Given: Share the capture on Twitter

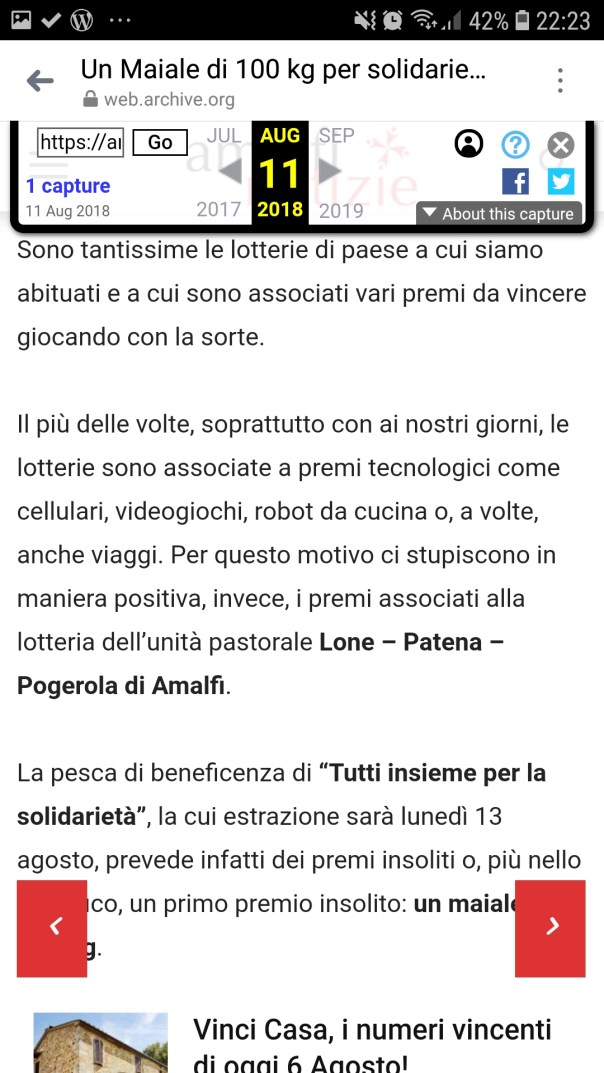Looking at the screenshot, I should 561,181.
